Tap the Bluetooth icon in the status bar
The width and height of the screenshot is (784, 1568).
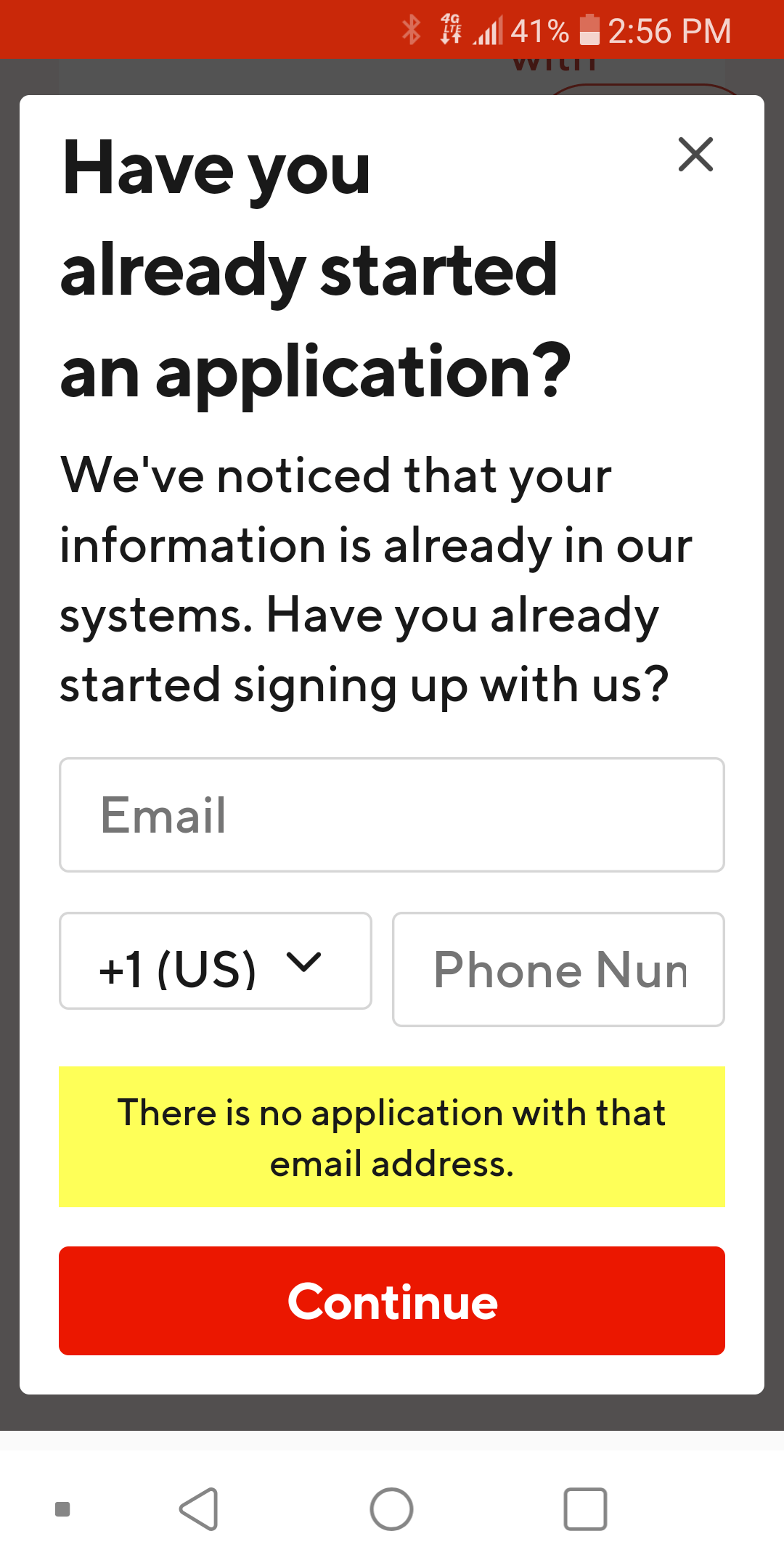pyautogui.click(x=412, y=29)
